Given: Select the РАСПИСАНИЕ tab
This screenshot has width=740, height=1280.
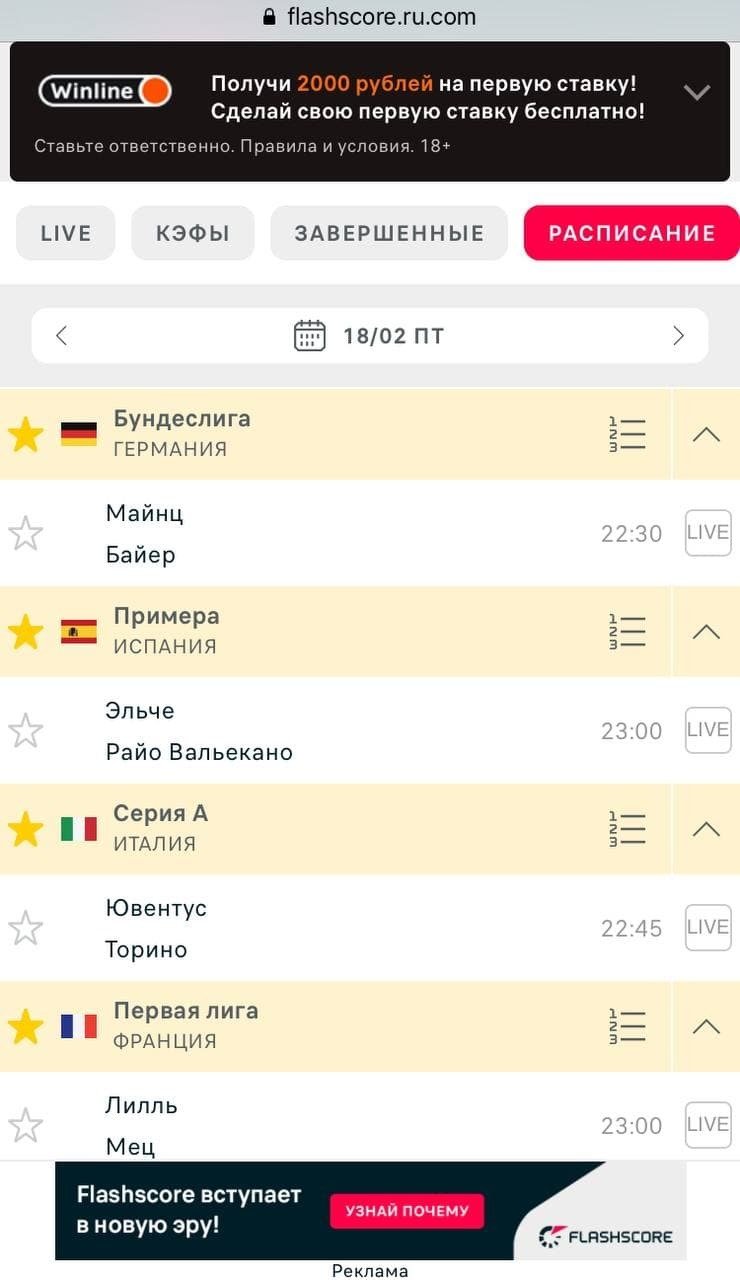Looking at the screenshot, I should pyautogui.click(x=631, y=233).
